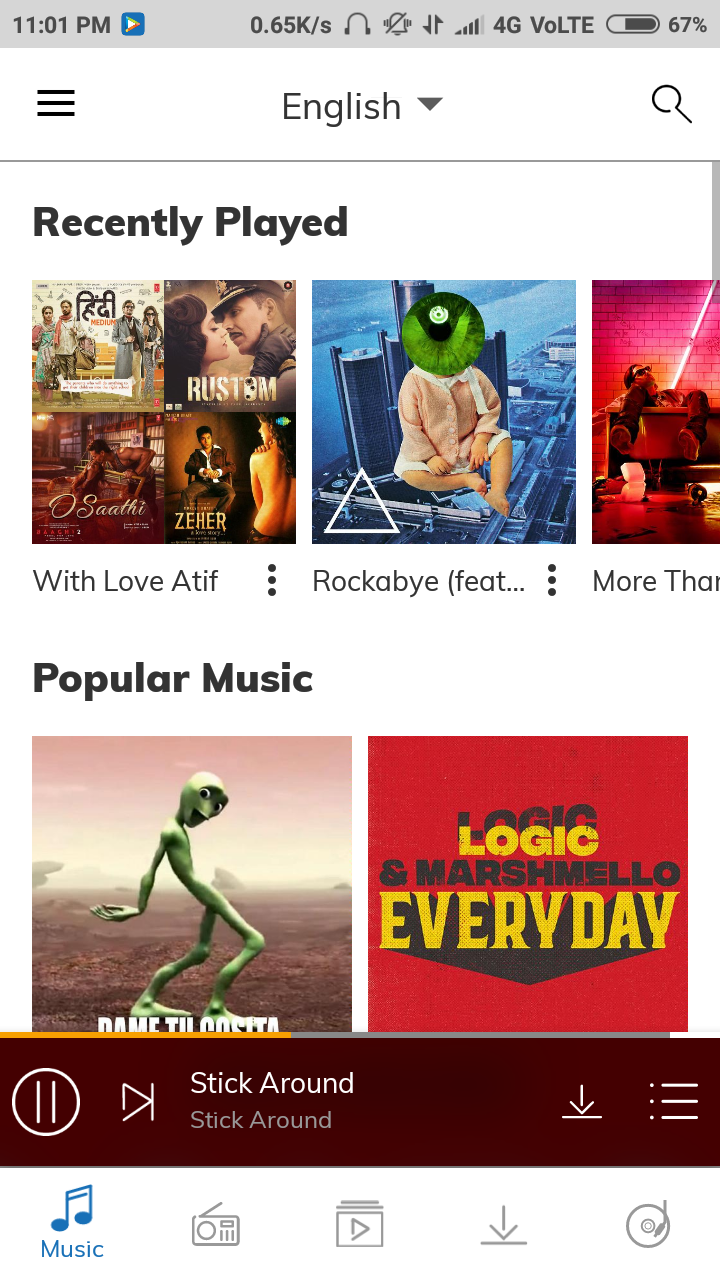Open the Rockabye album tile

pos(444,412)
